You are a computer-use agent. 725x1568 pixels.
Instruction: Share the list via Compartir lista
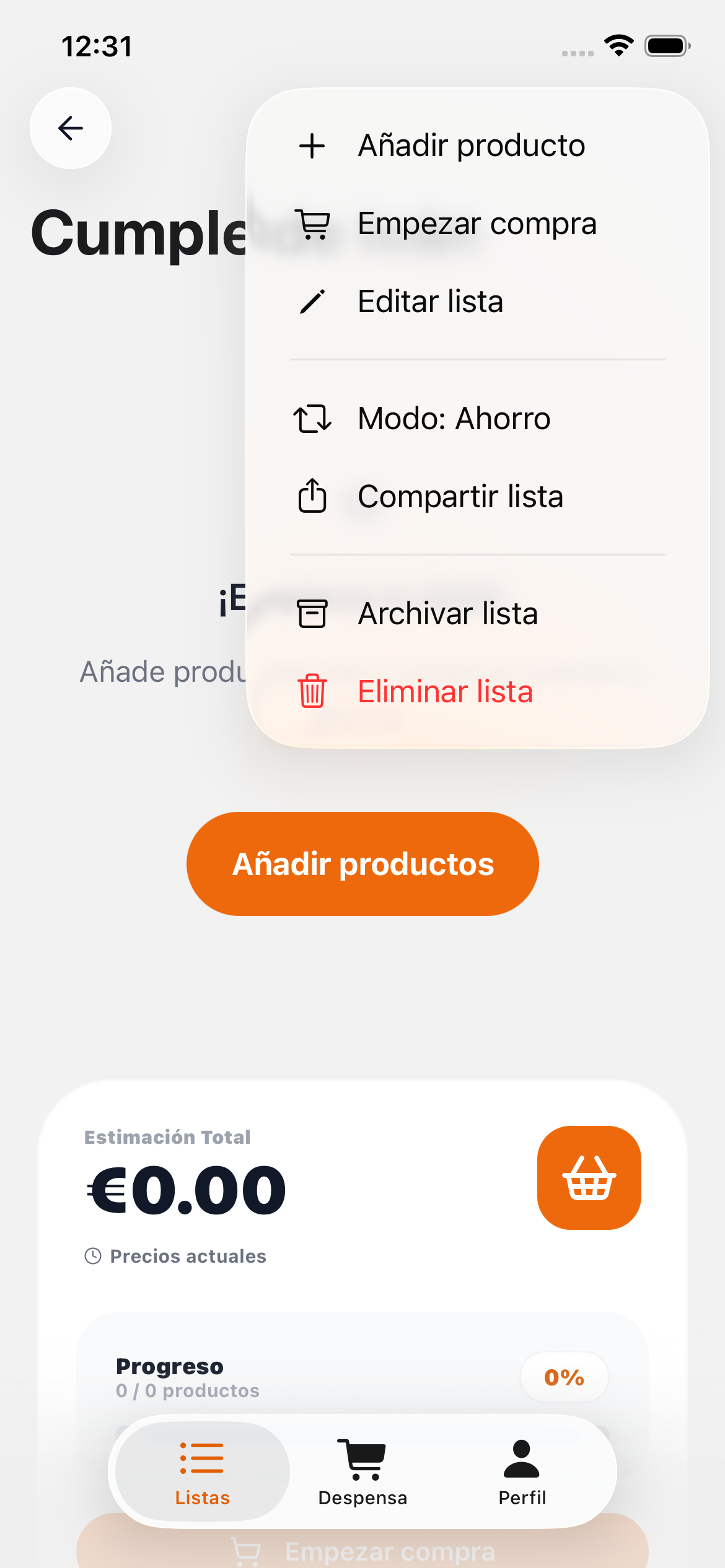pos(460,497)
